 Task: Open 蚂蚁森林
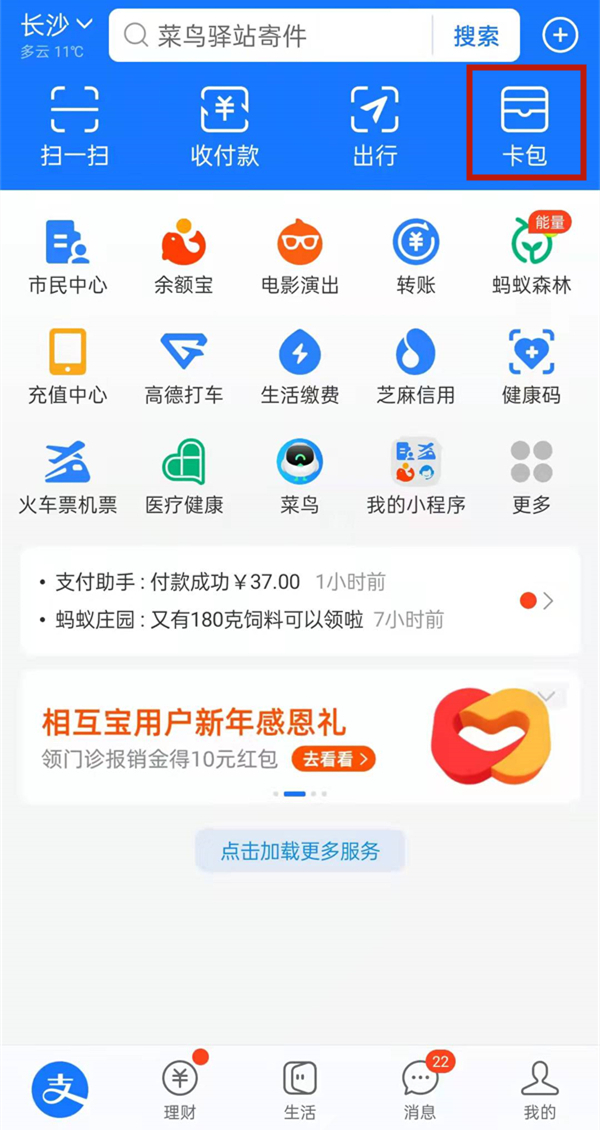tap(532, 256)
